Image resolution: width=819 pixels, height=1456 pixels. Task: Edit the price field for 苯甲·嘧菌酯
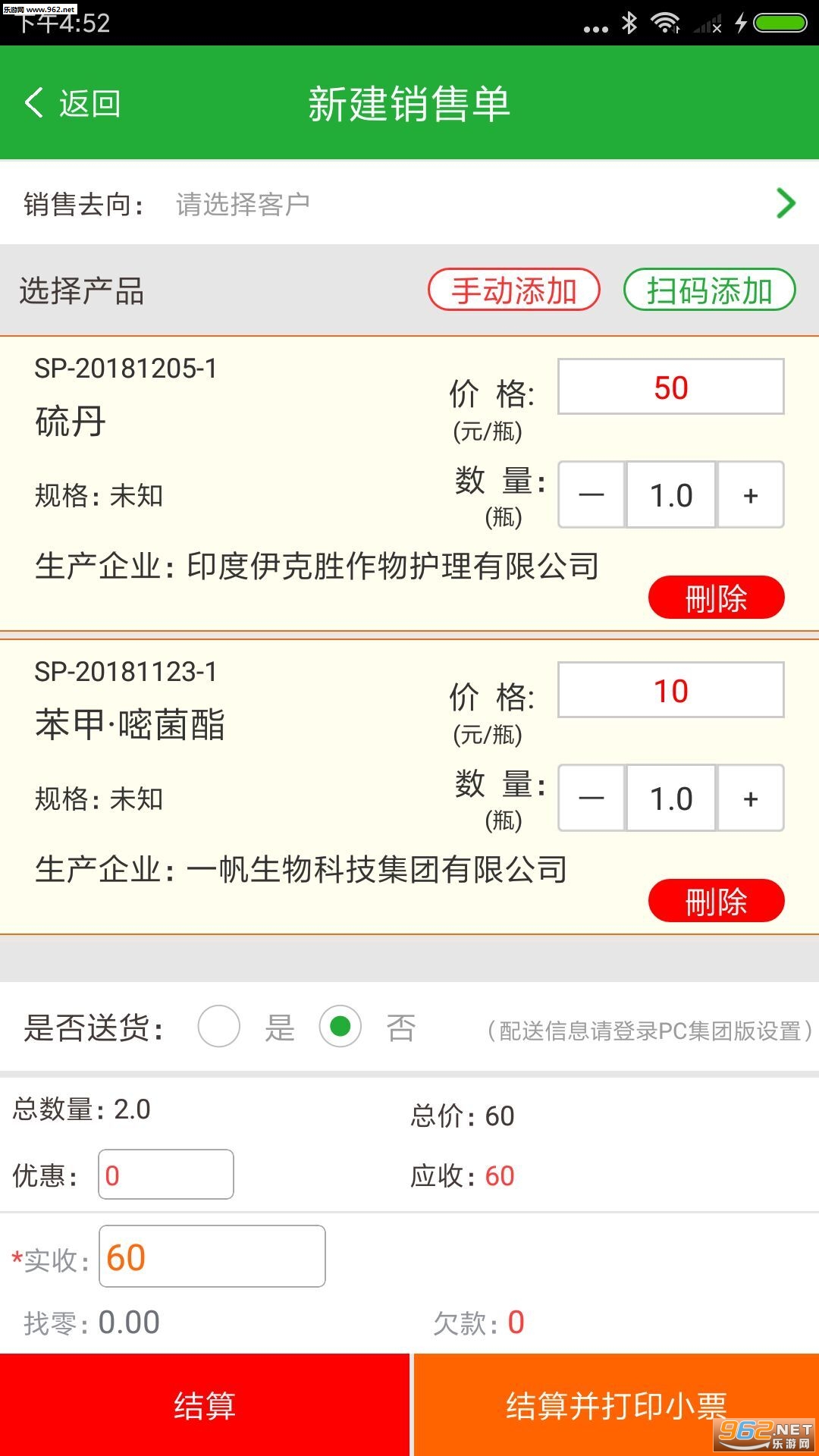(x=670, y=691)
